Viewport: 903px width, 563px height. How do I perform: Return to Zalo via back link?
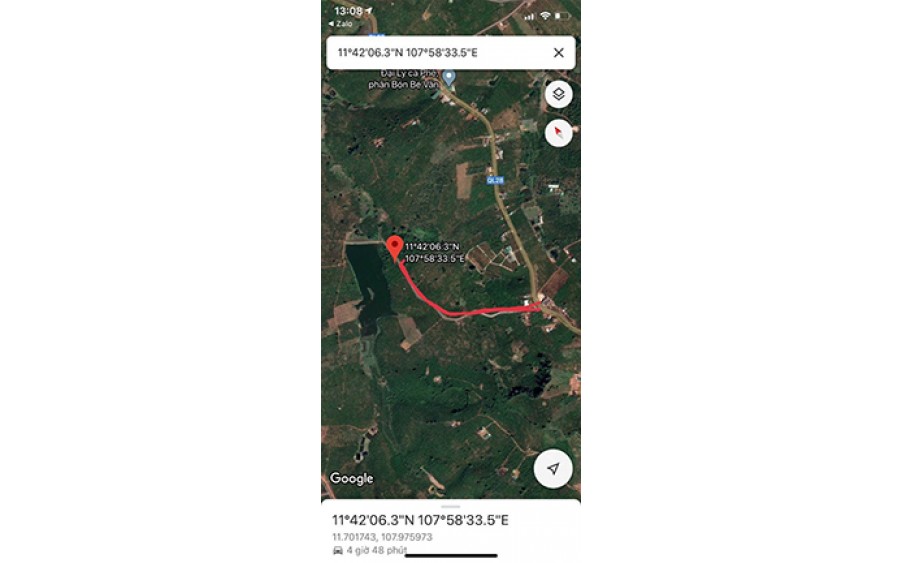click(342, 23)
